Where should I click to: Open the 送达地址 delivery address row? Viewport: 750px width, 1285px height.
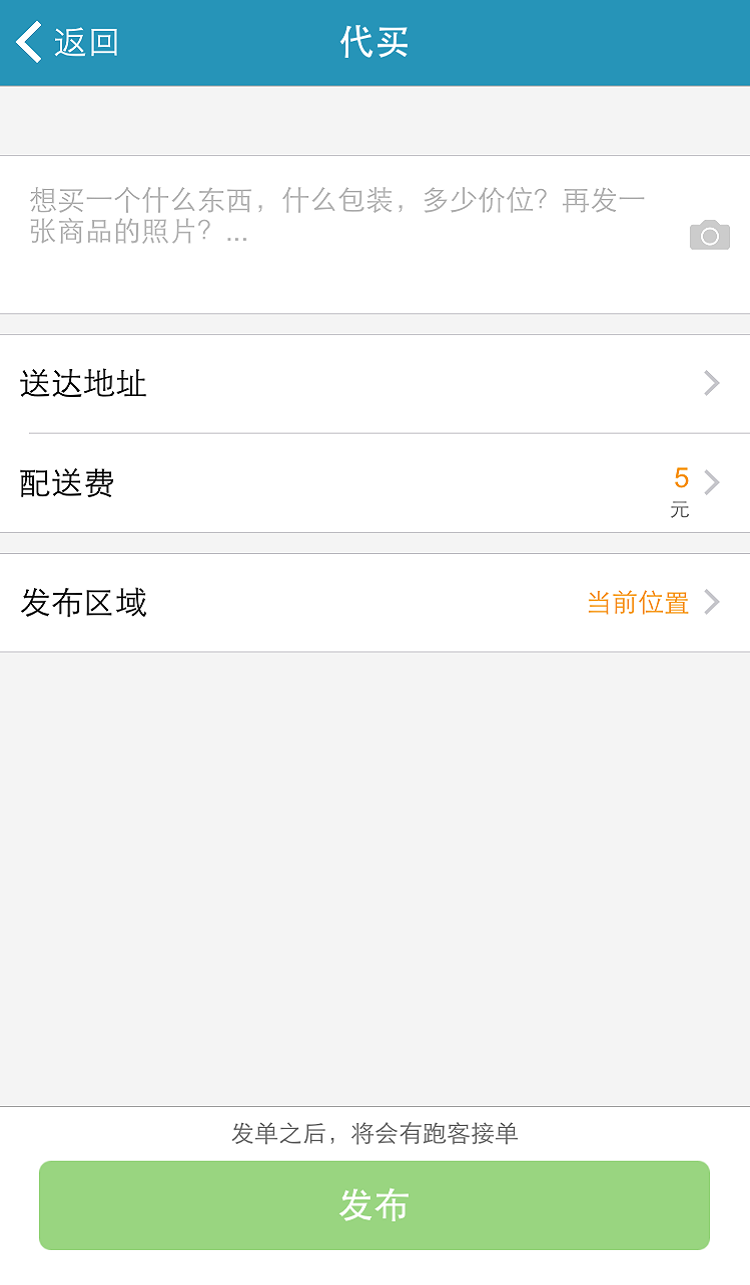[374, 384]
